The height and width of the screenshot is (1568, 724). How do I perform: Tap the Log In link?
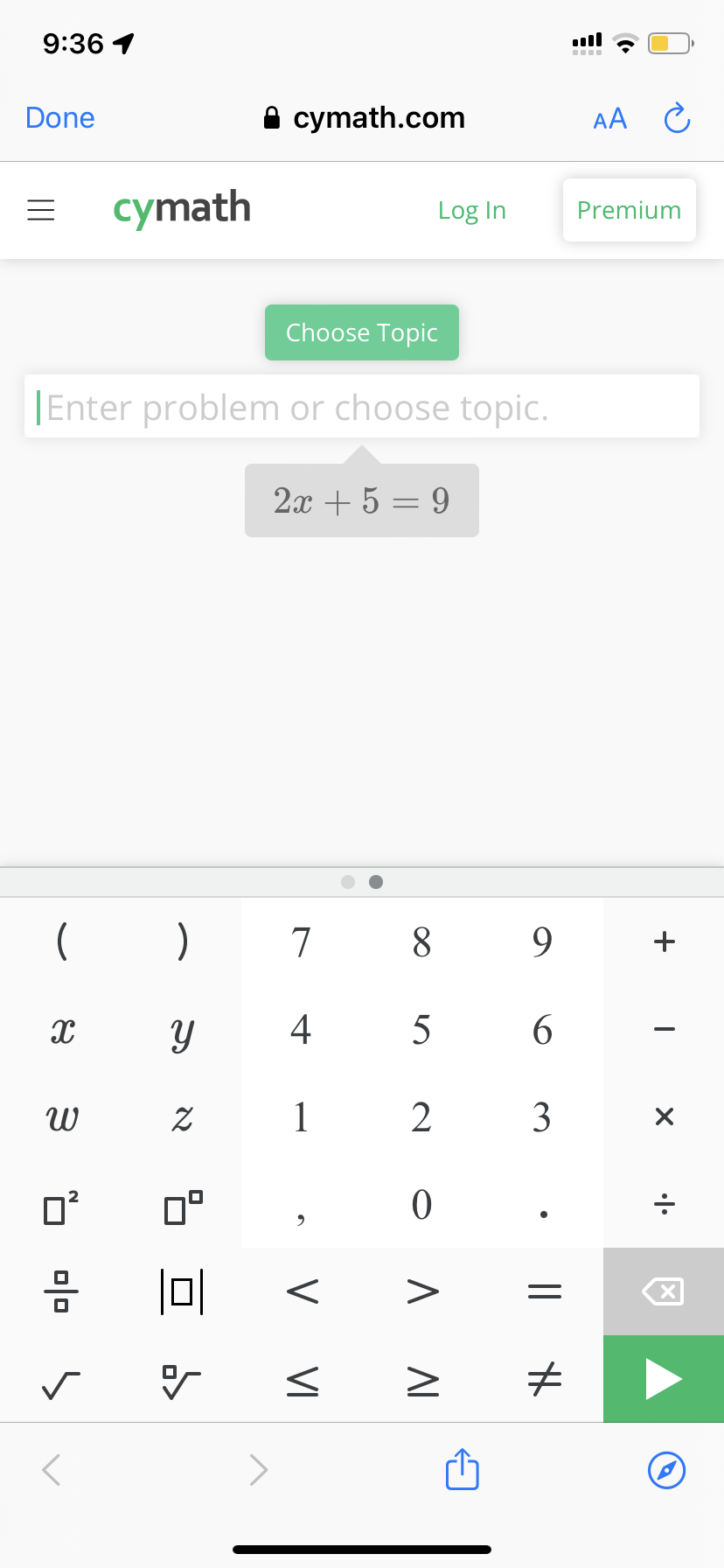(x=471, y=210)
